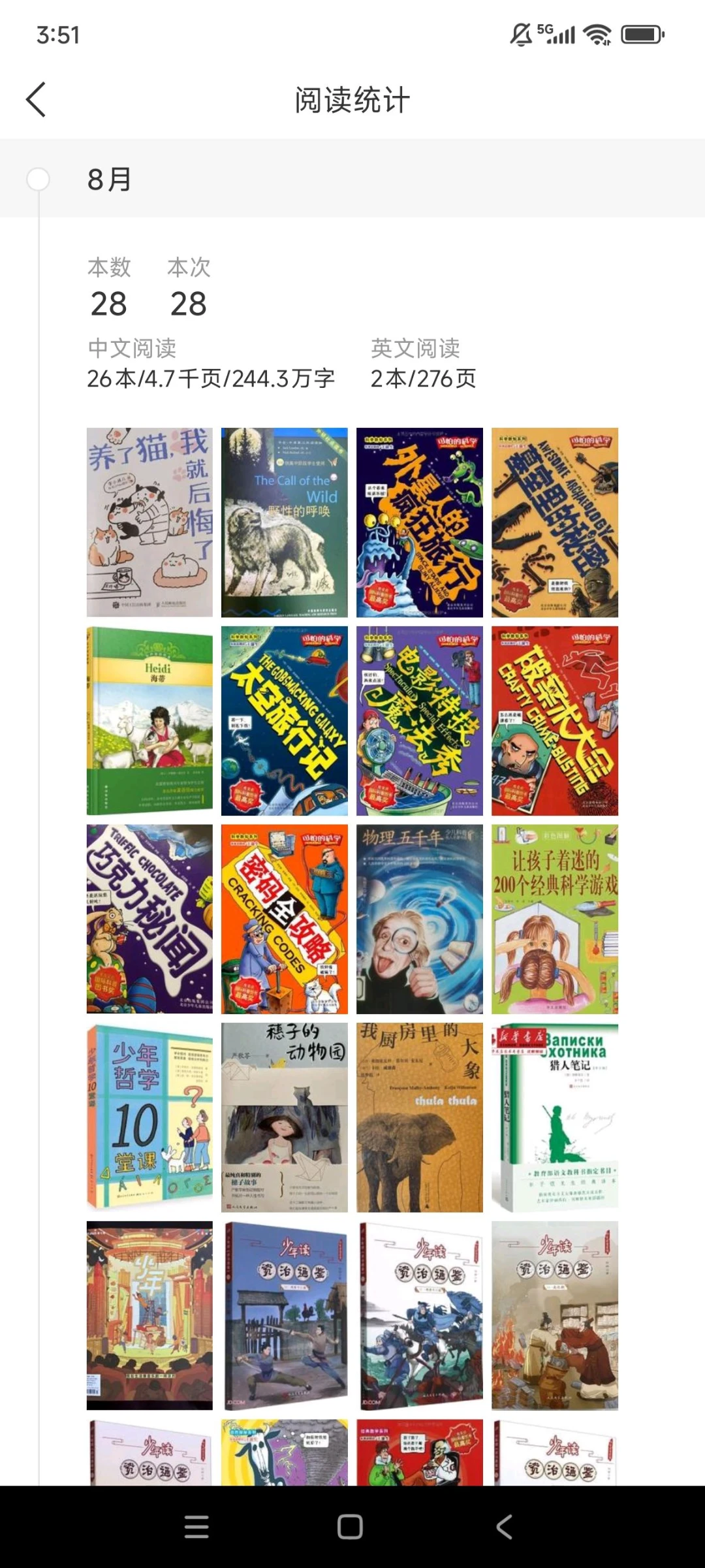
Task: Open the book 密码全攻略
Action: (284, 919)
